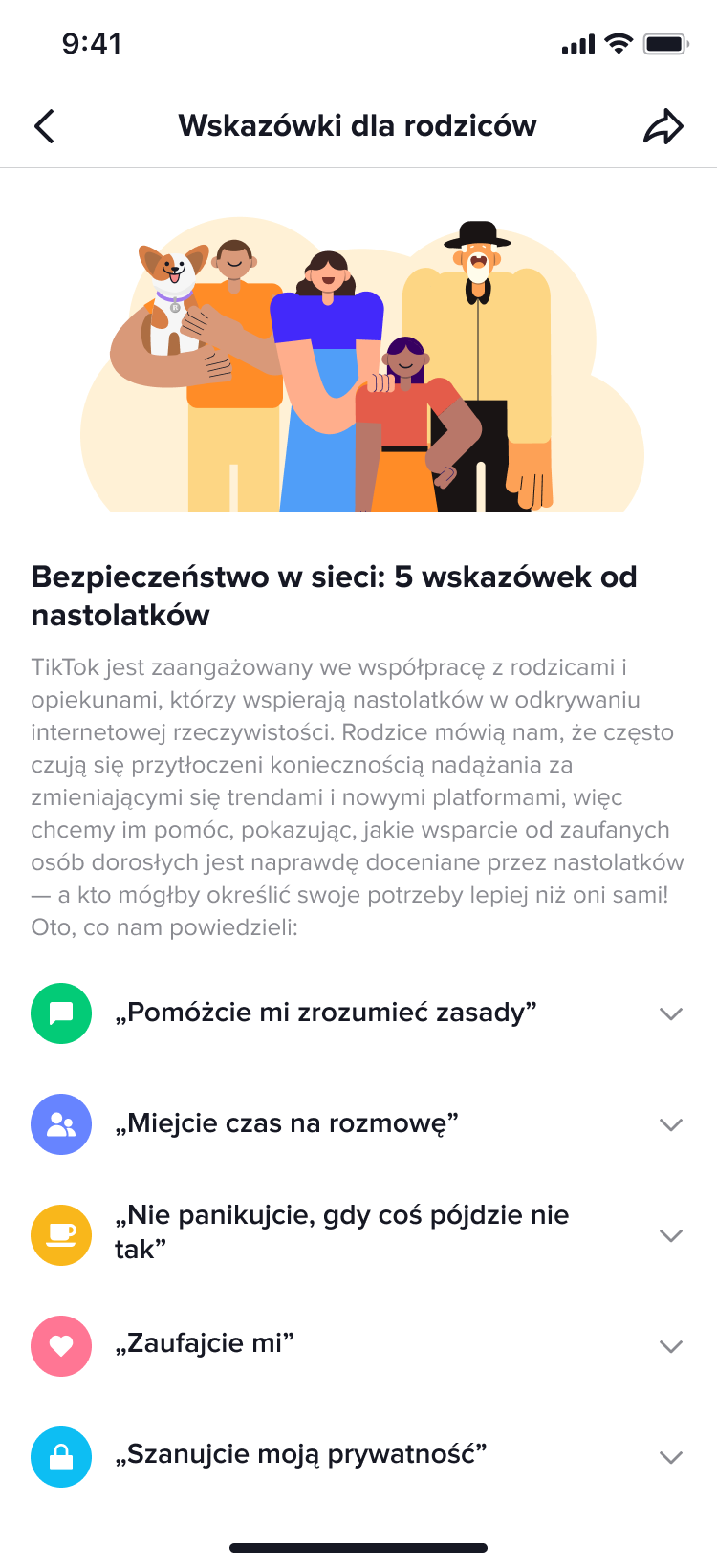The height and width of the screenshot is (1568, 717).
Task: Expand „Miejcie czas na rozmowę”
Action: coord(670,1124)
